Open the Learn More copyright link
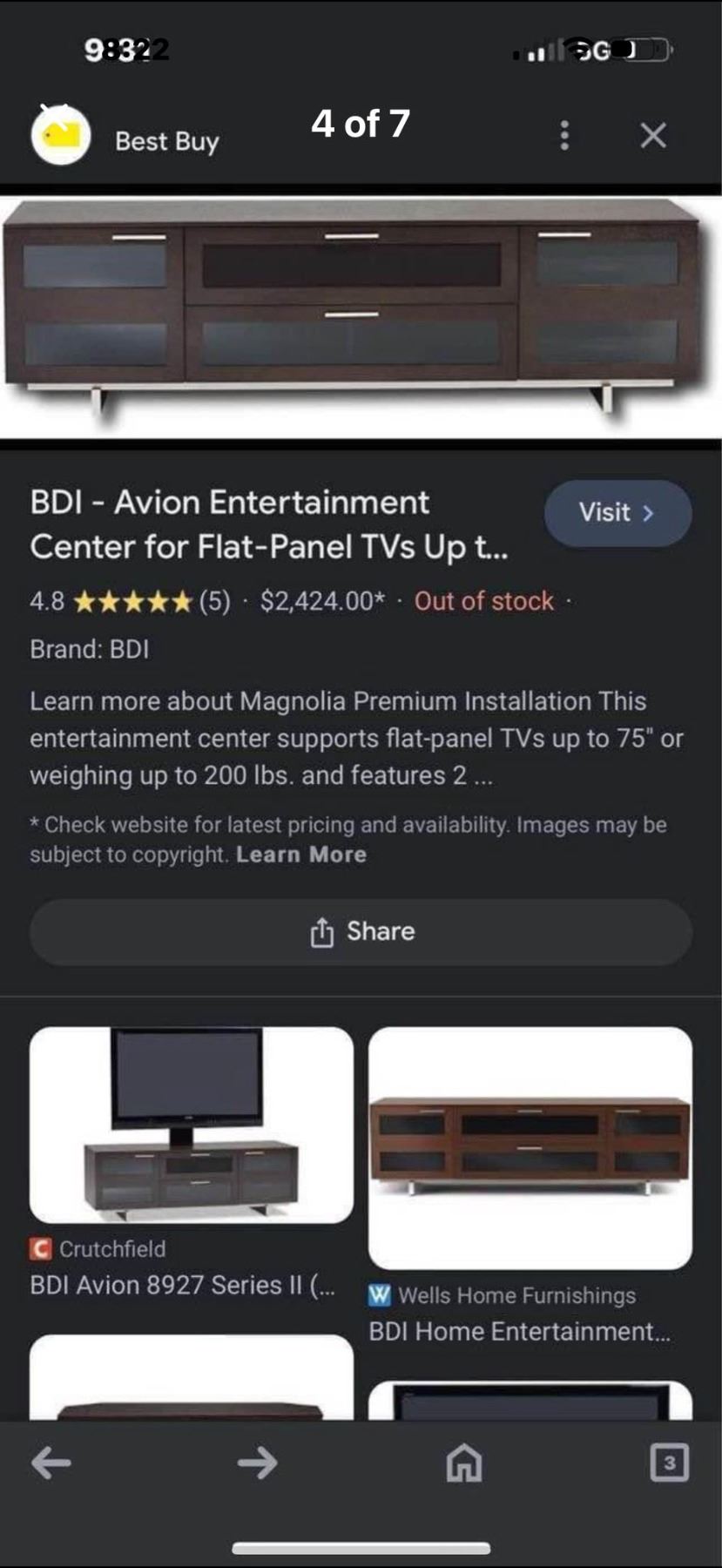 pos(301,855)
